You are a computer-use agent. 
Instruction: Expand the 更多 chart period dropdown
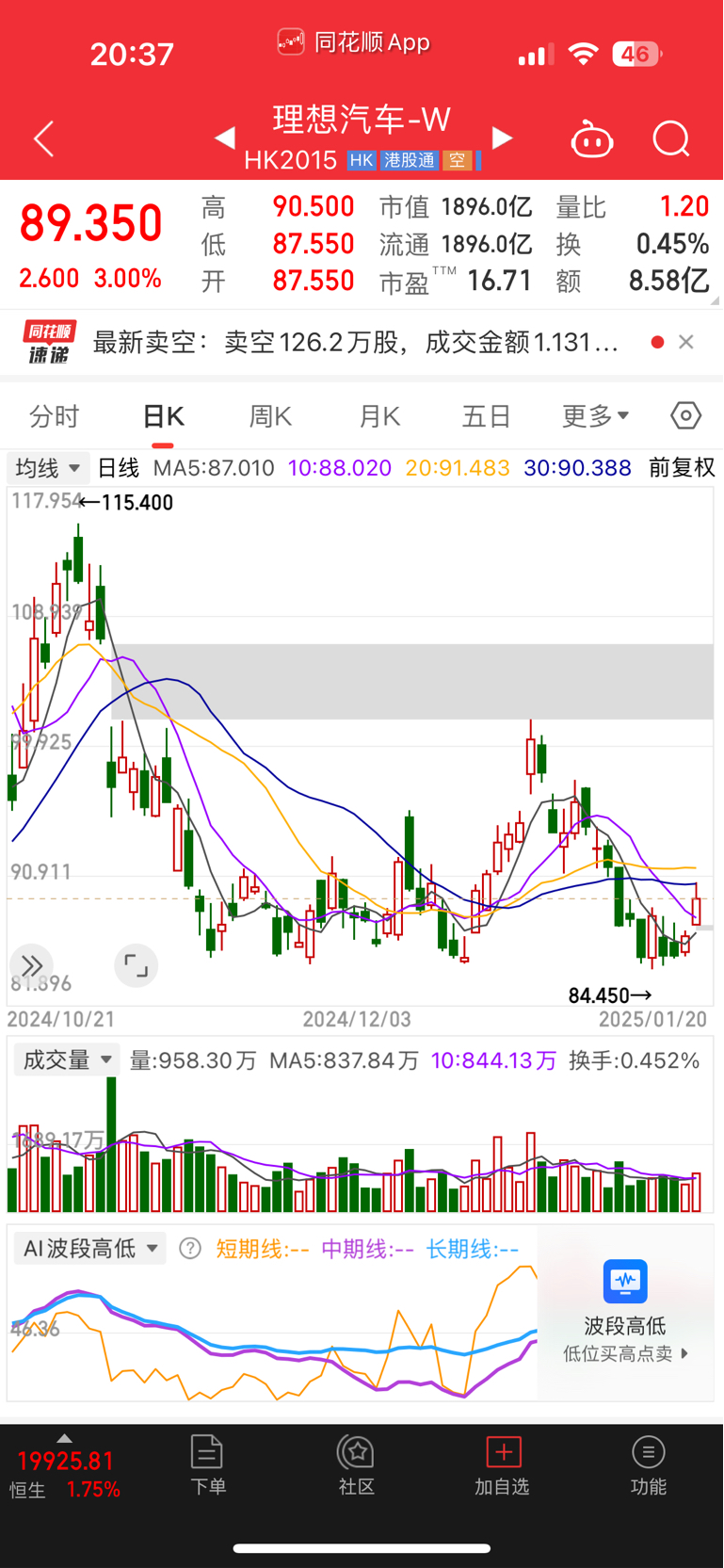point(595,416)
